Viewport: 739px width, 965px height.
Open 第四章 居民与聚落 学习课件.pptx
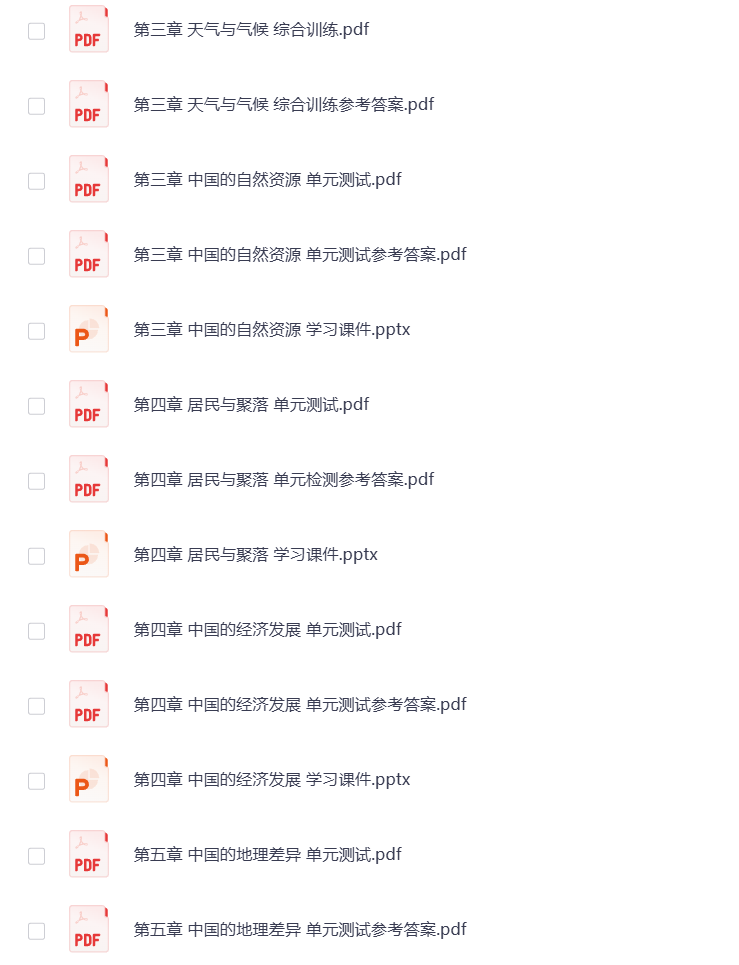tap(256, 554)
